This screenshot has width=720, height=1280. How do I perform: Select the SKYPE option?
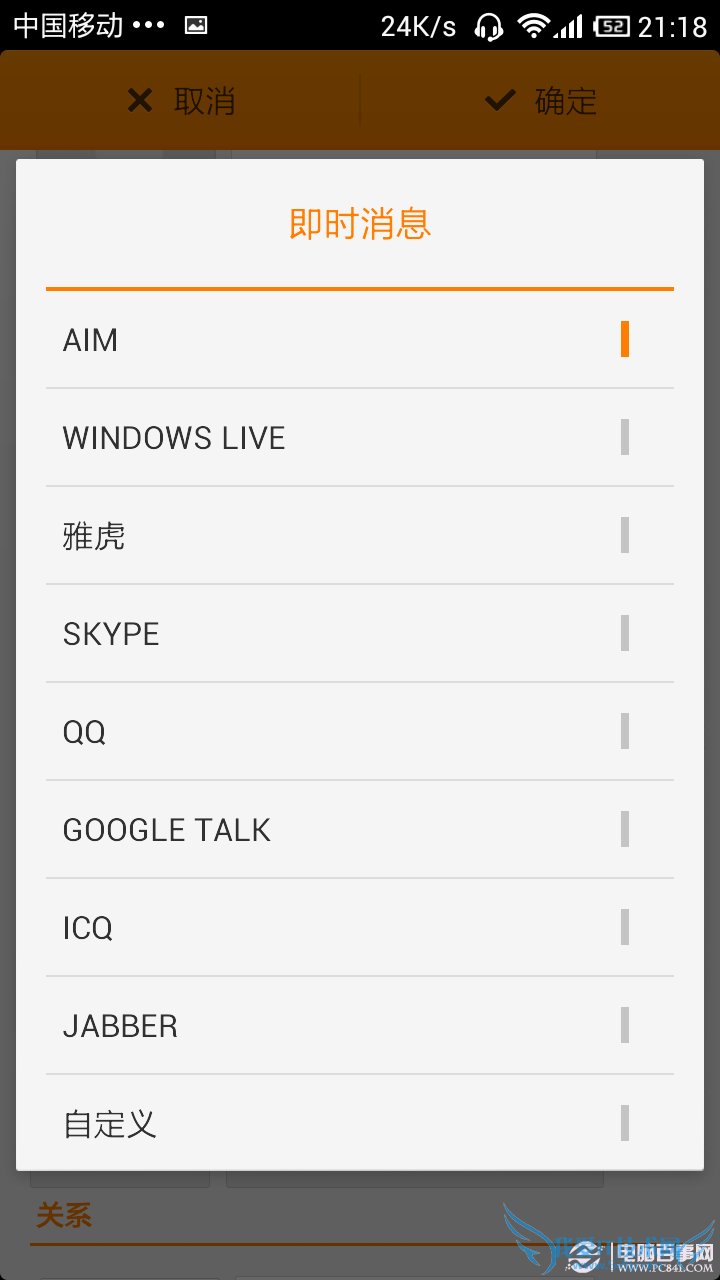tap(360, 634)
